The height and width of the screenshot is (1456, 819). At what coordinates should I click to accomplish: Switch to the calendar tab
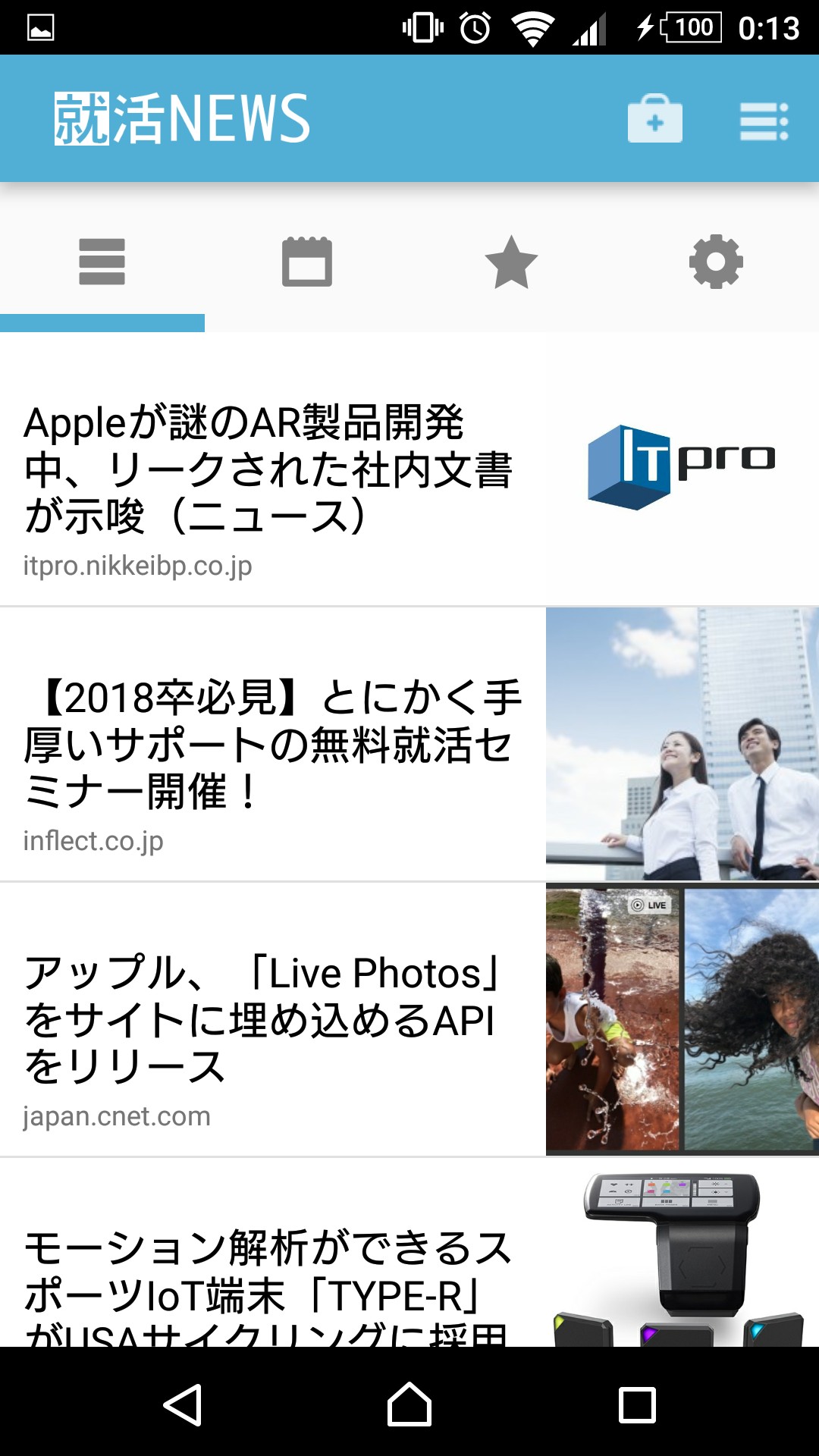(307, 262)
